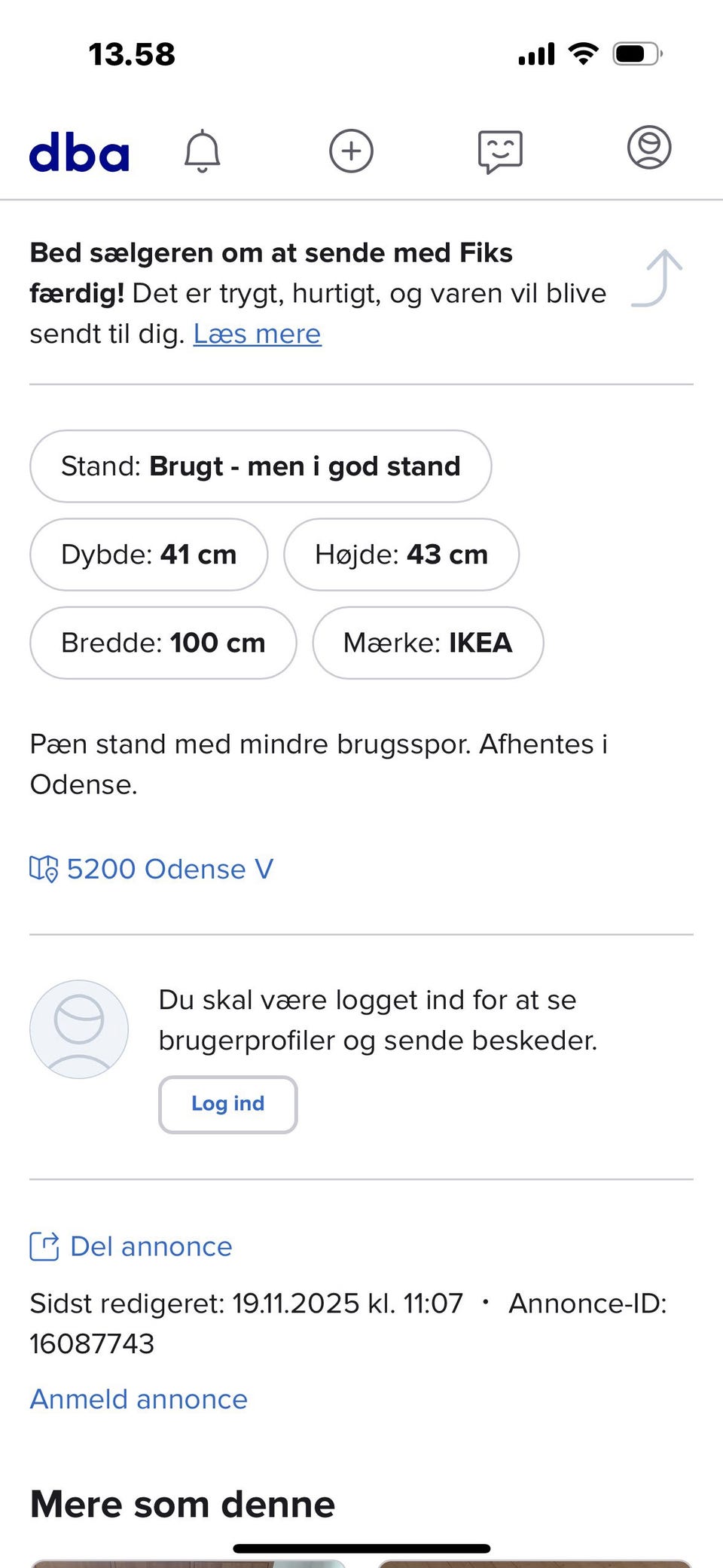Click the share icon beside Del annonce
The width and height of the screenshot is (723, 1568).
tap(45, 1246)
